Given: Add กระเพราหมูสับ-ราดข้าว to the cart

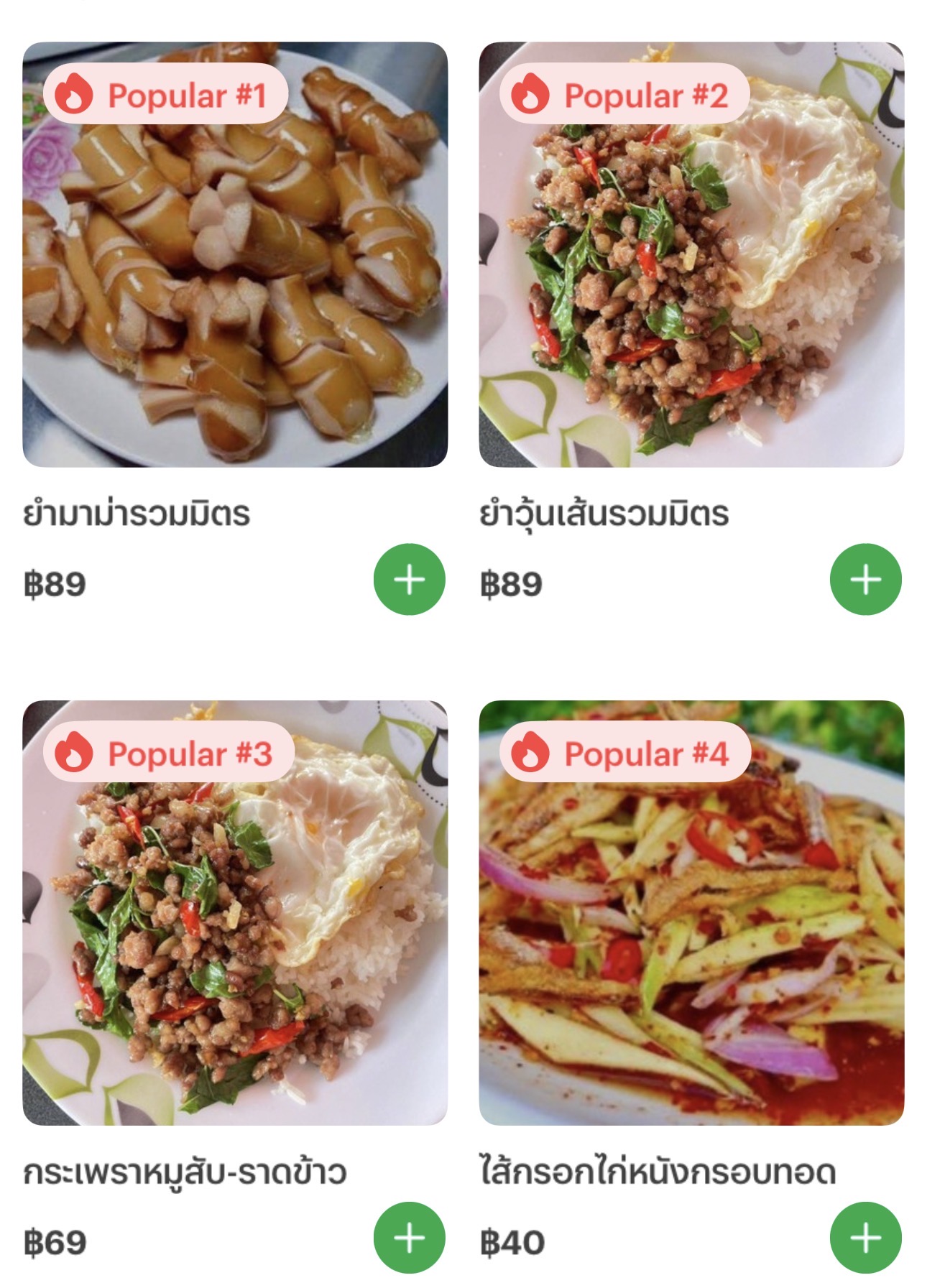Looking at the screenshot, I should (409, 1237).
